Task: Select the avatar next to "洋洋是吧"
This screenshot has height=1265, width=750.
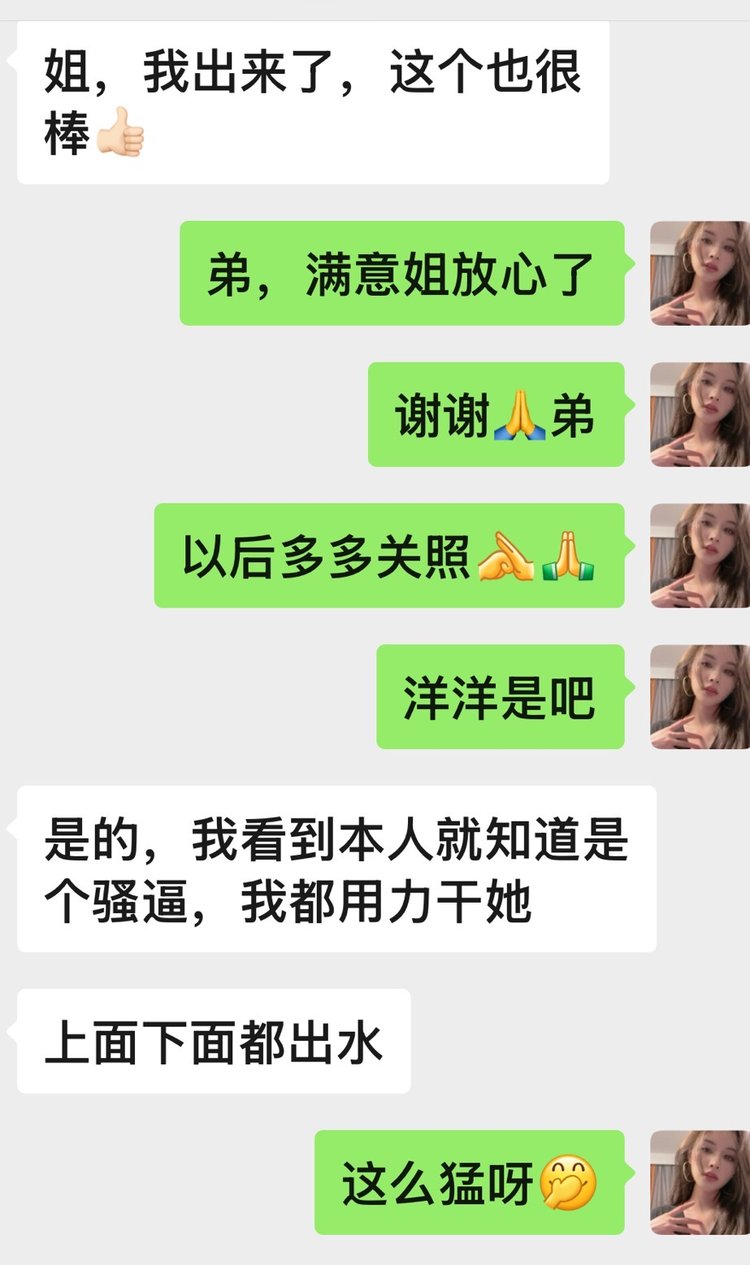Action: (x=700, y=697)
